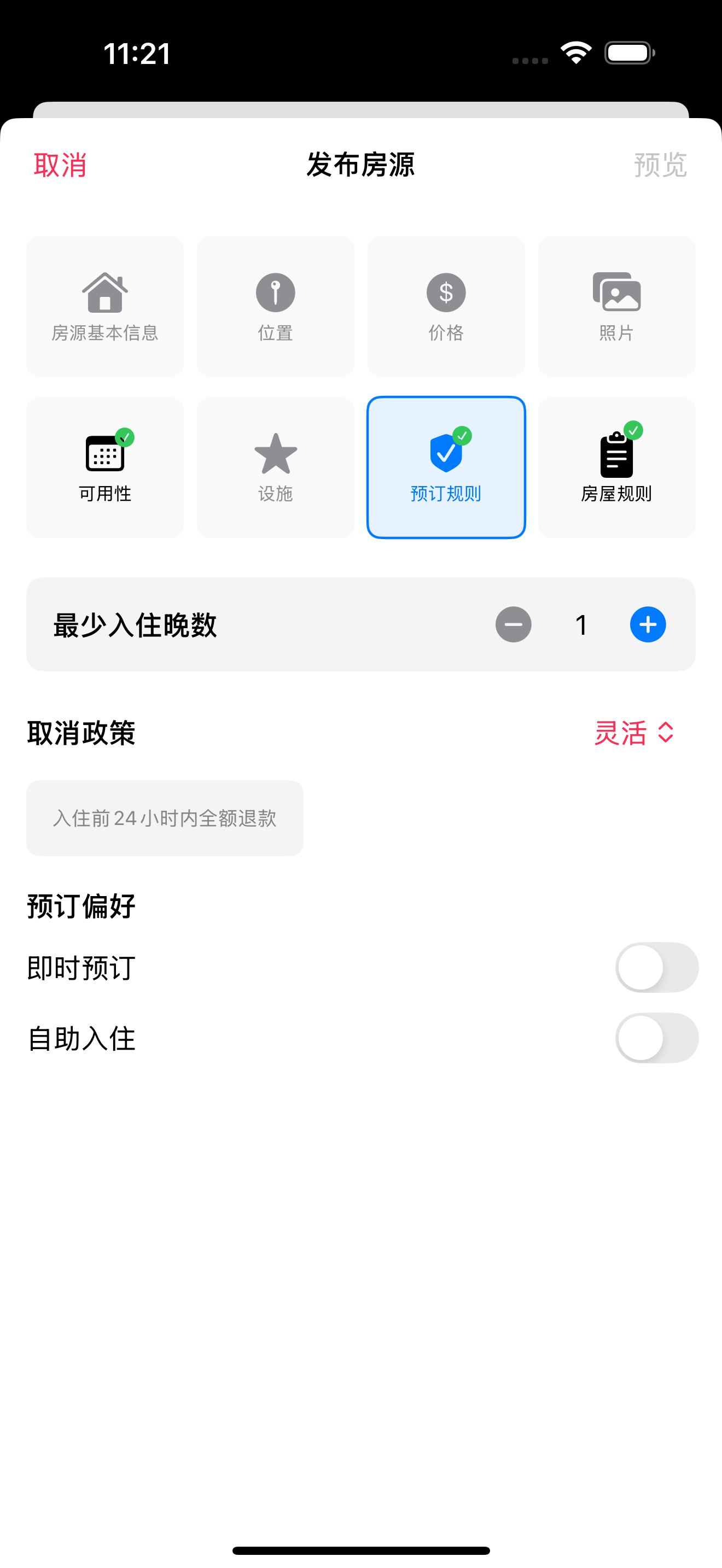Open the 取消政策 dropdown showing 灵活
The image size is (722, 1568).
(634, 732)
